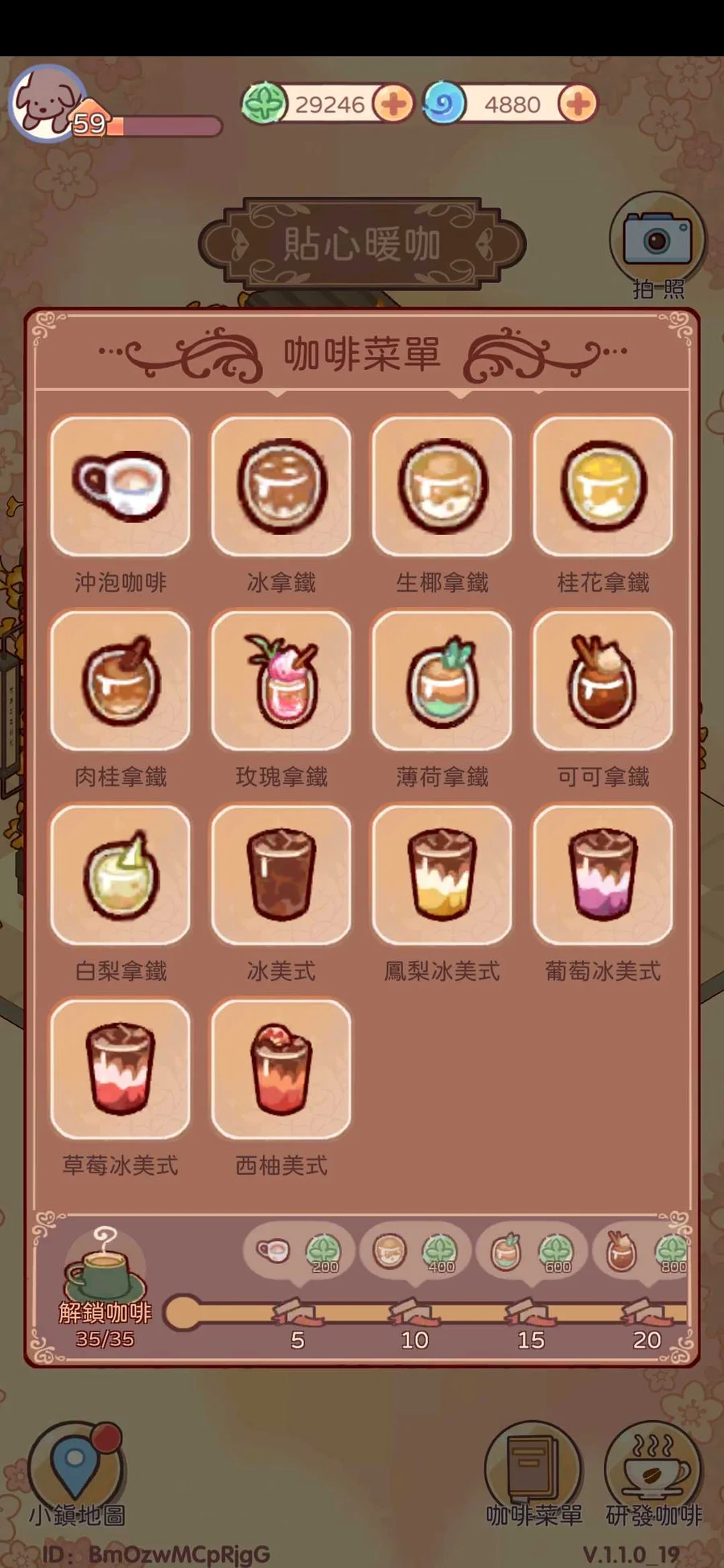The image size is (724, 1568).
Task: Add more green clover currency
Action: (x=393, y=104)
